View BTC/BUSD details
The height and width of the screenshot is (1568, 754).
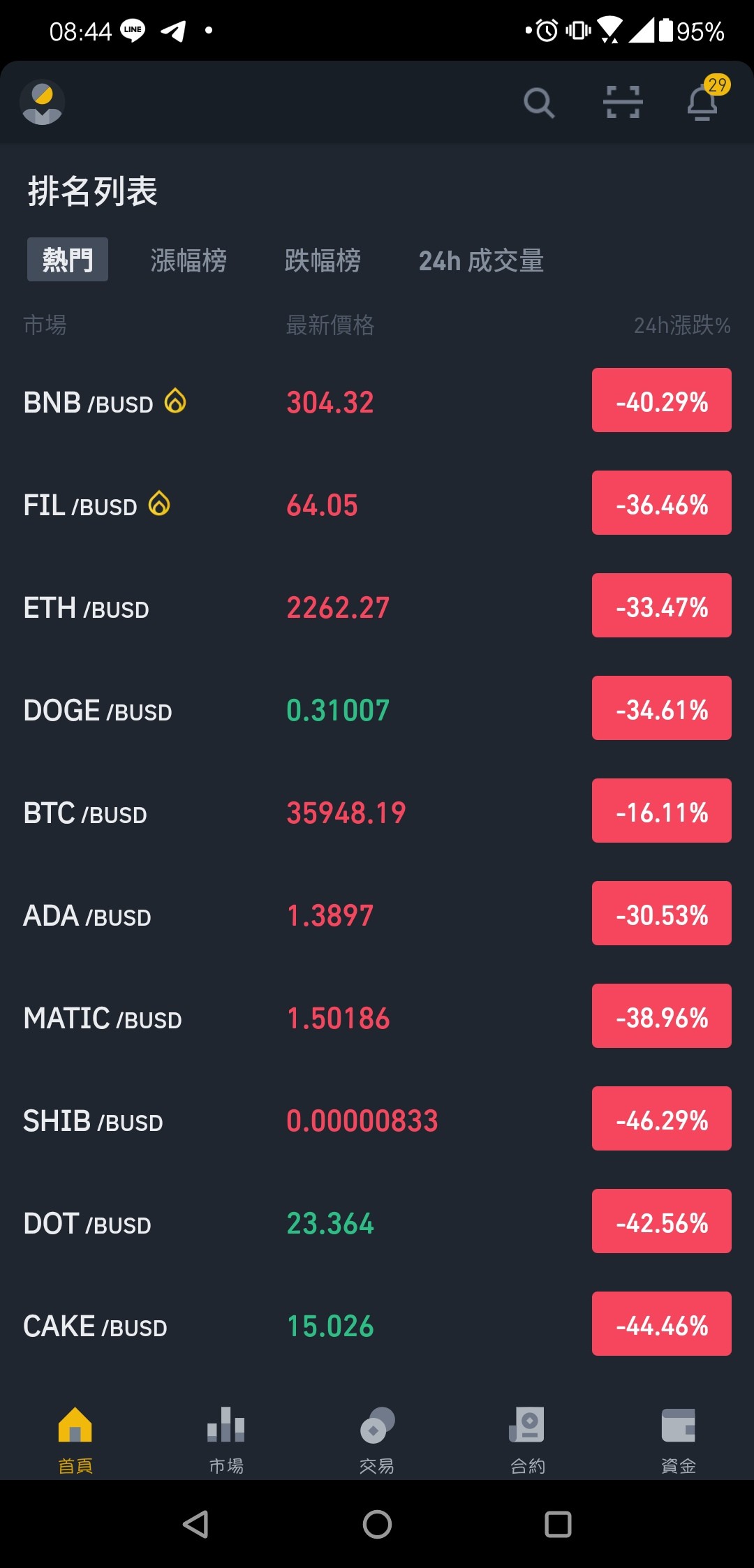377,811
